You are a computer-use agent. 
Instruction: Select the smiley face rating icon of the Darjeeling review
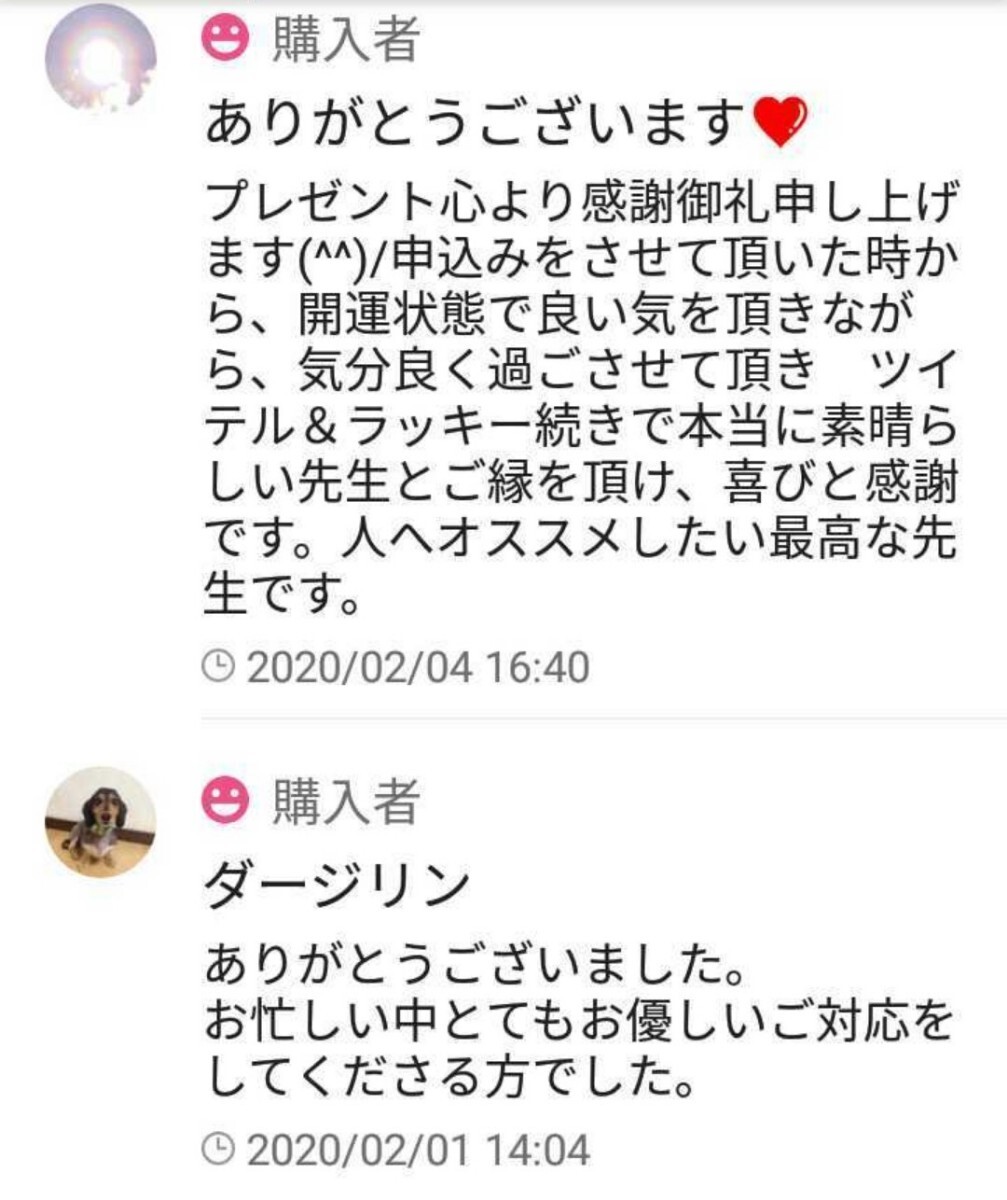click(x=227, y=798)
